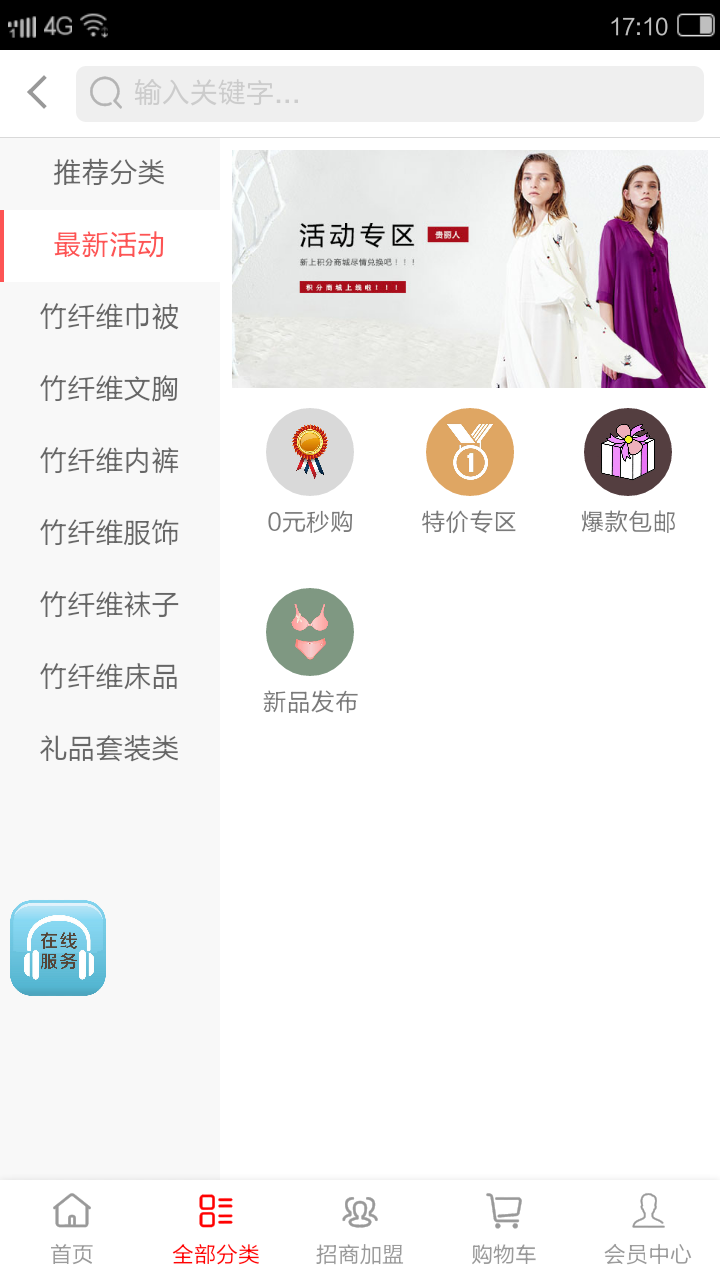Contact 在线服务 customer support
This screenshot has width=720, height=1280.
pos(58,948)
